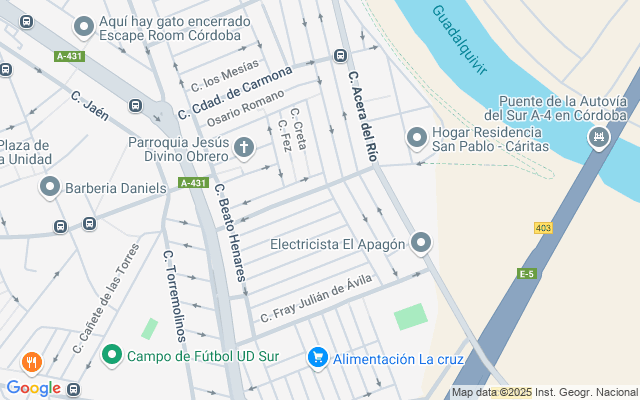Tap the bus stop icon near C. Jaén
The height and width of the screenshot is (400, 640).
[135, 104]
